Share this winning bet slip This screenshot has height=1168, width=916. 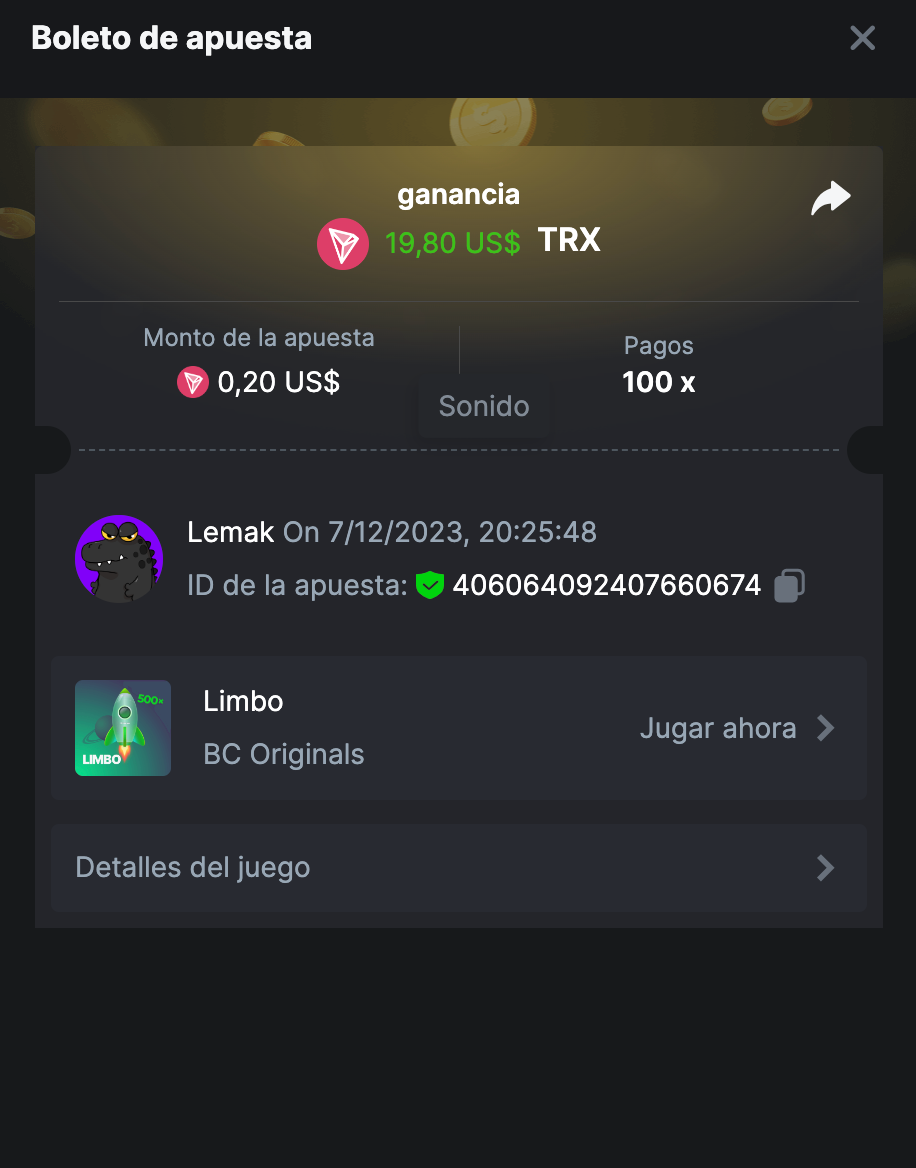point(830,199)
